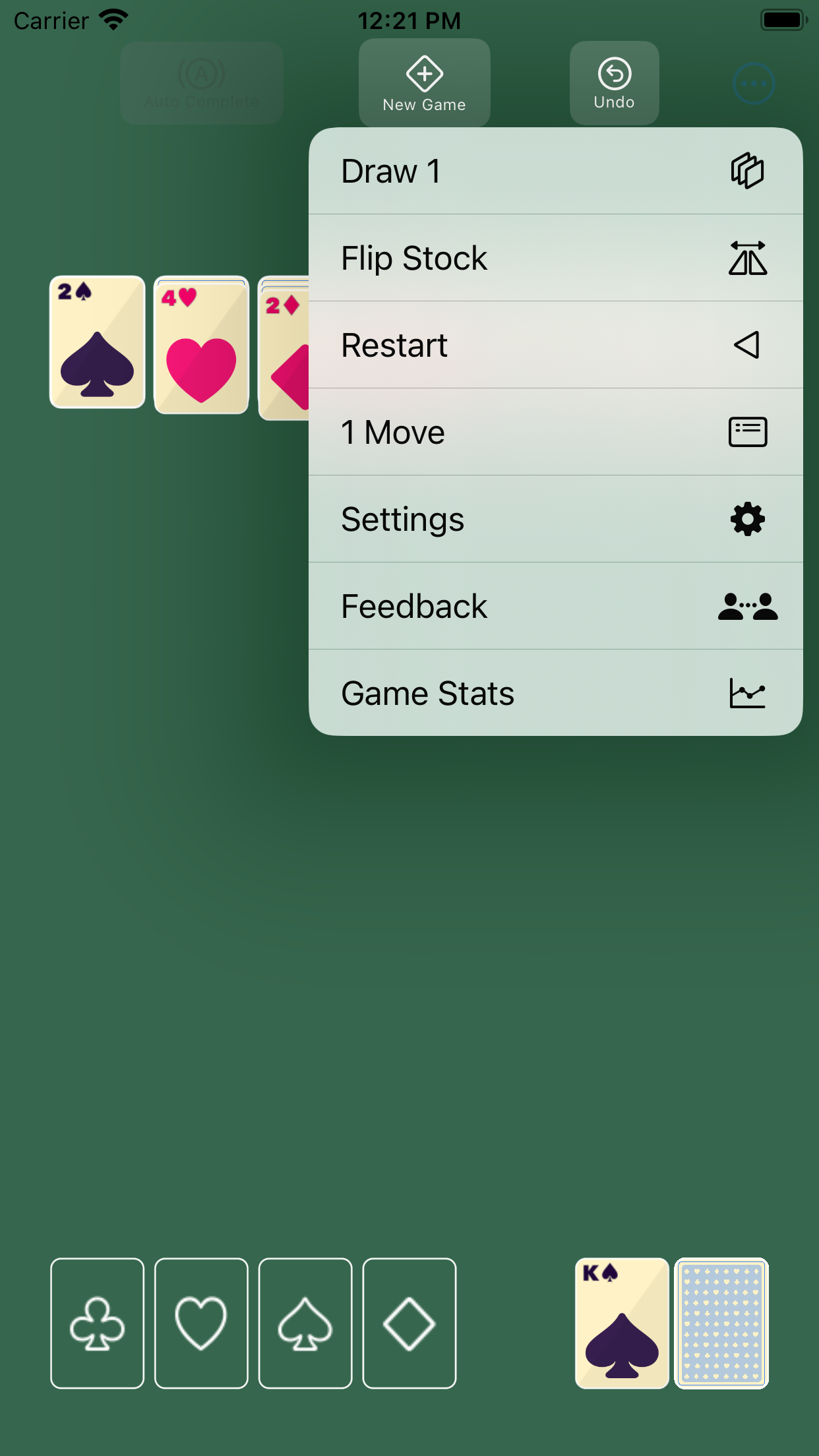Click the Settings gear icon
Screen dimensions: 819x1456
click(747, 518)
